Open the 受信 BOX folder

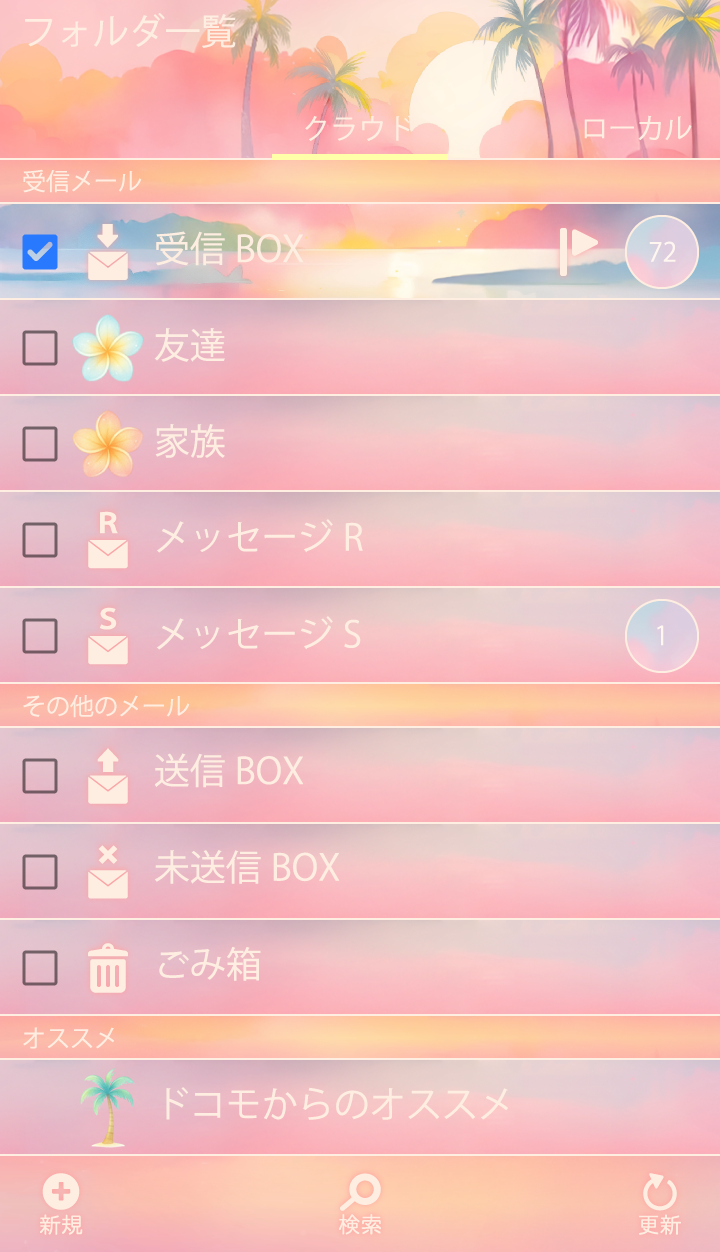click(x=300, y=250)
